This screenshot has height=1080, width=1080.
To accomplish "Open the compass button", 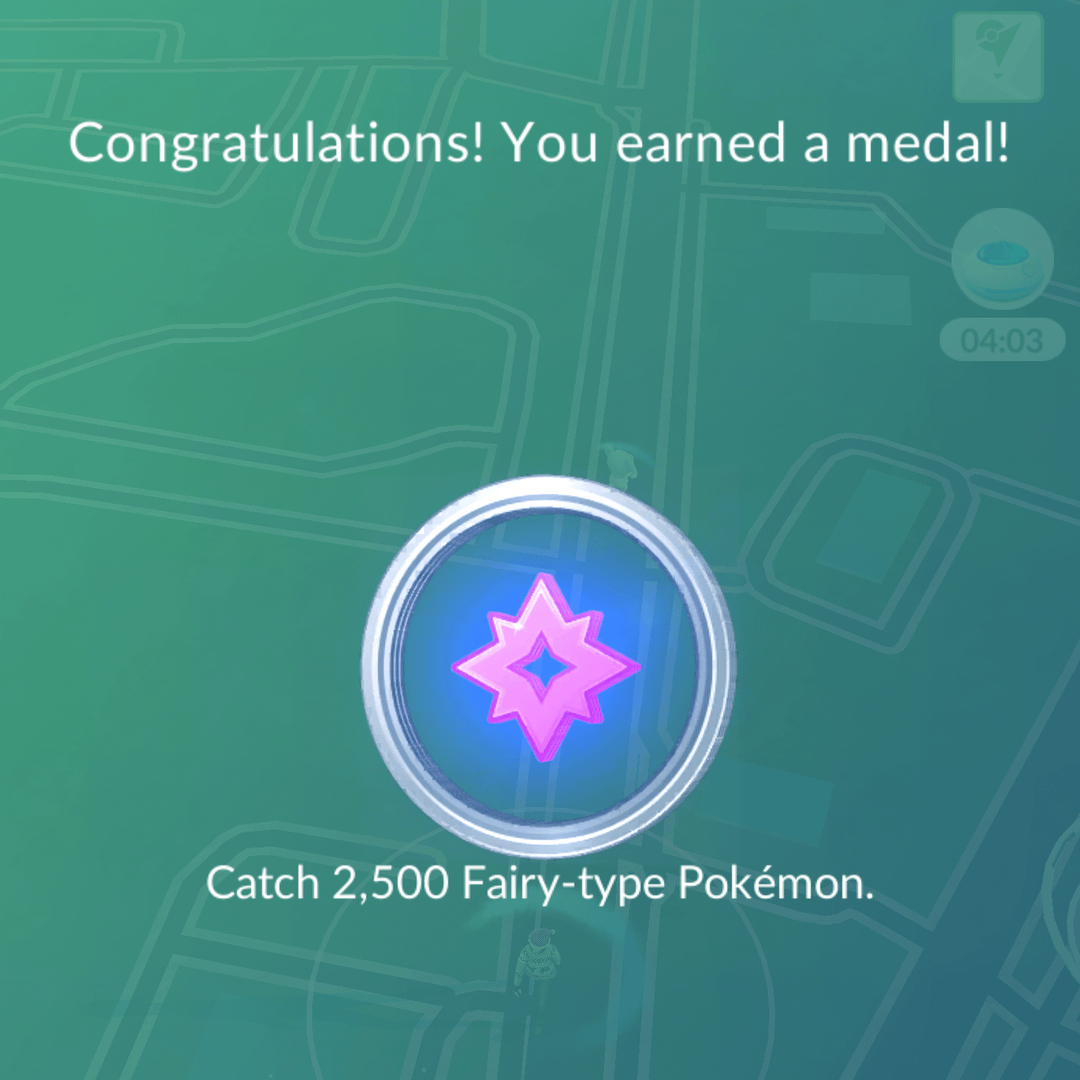I will pyautogui.click(x=998, y=56).
